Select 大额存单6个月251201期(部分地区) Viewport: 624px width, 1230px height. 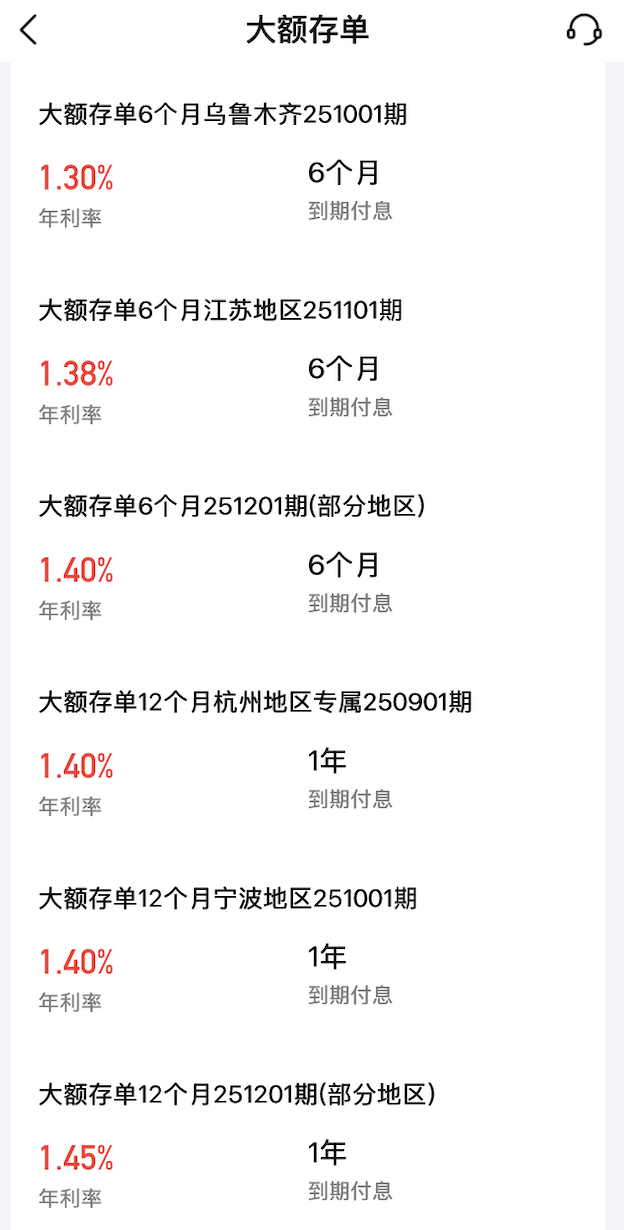click(232, 507)
